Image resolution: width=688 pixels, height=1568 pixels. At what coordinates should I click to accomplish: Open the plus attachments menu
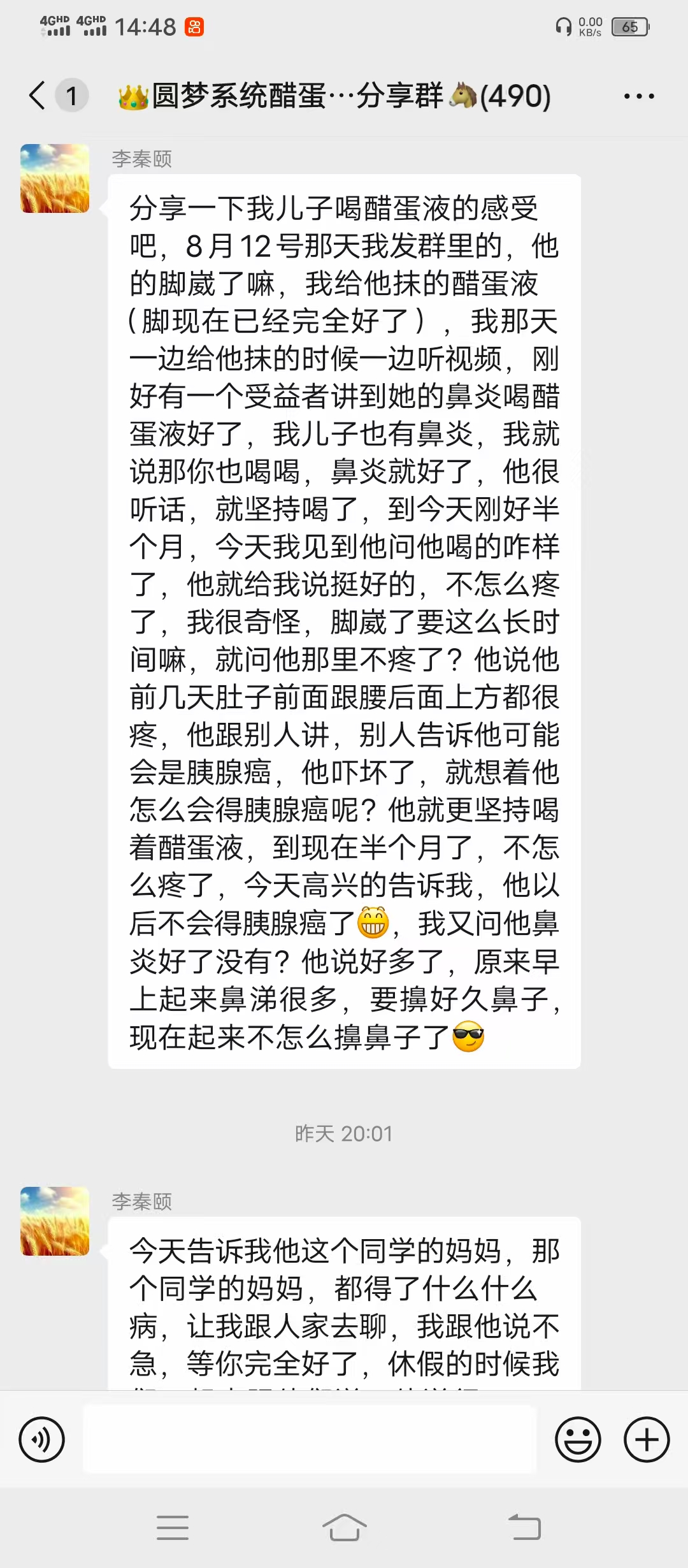pos(647,1439)
